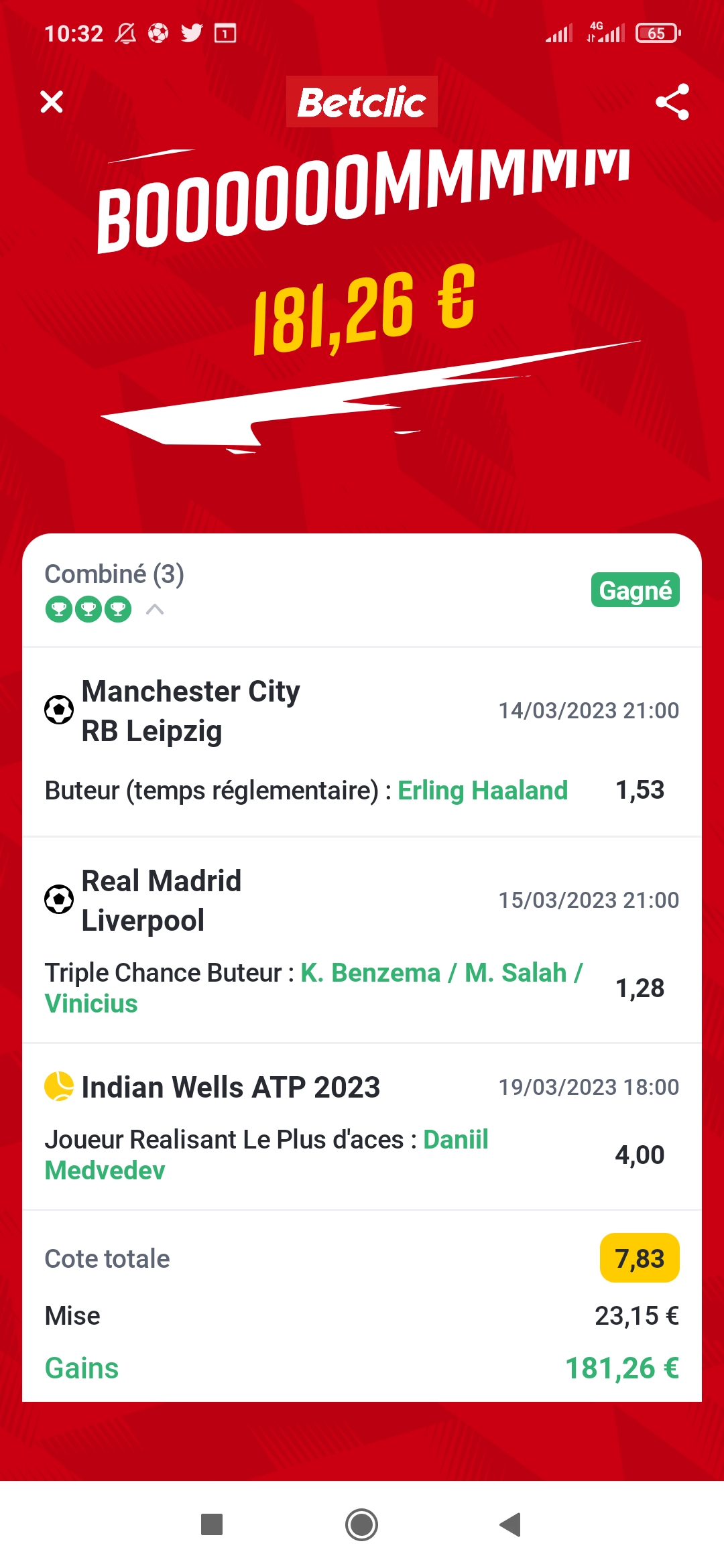Image resolution: width=724 pixels, height=1568 pixels.
Task: Go back using system navigation
Action: pos(511,1524)
